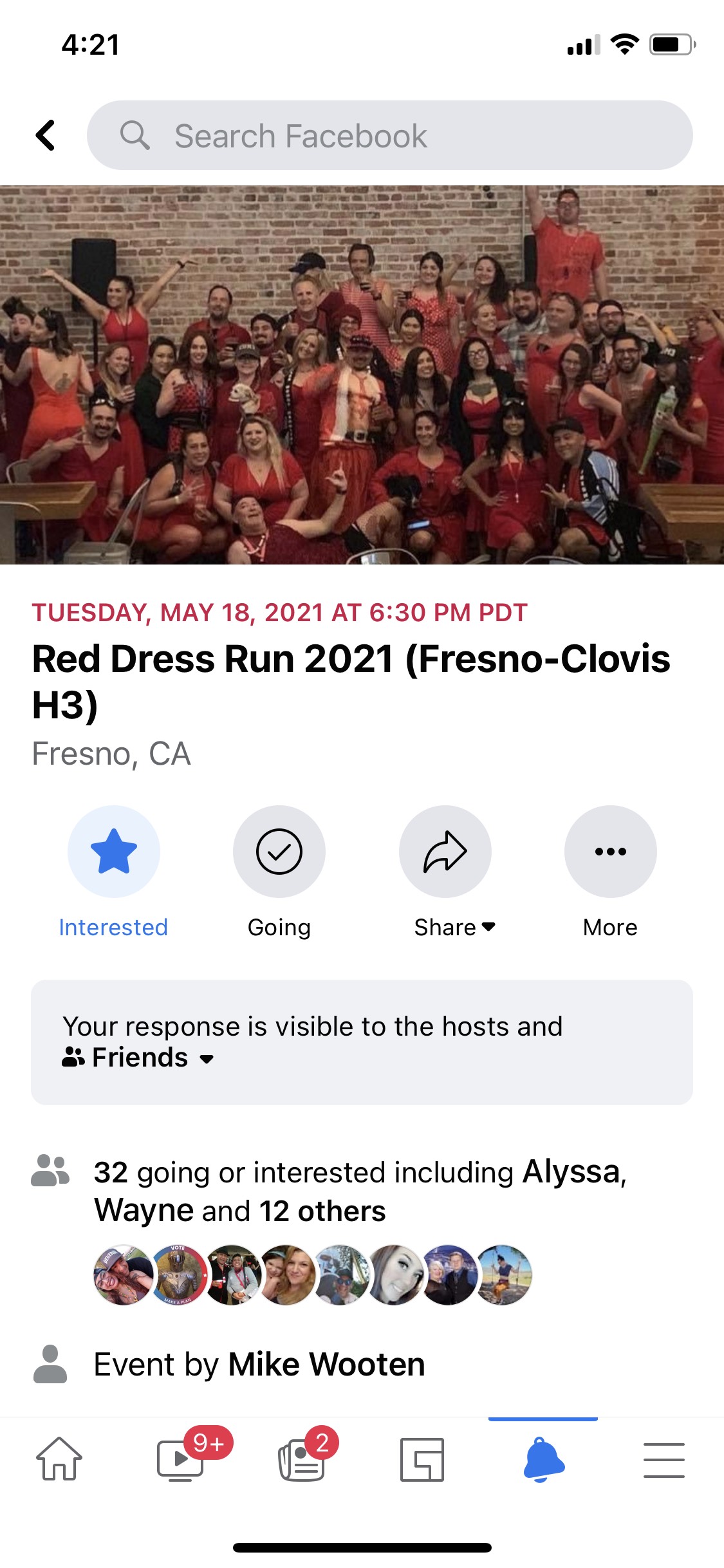Image resolution: width=724 pixels, height=1568 pixels.
Task: Mark yourself as Going
Action: (279, 851)
